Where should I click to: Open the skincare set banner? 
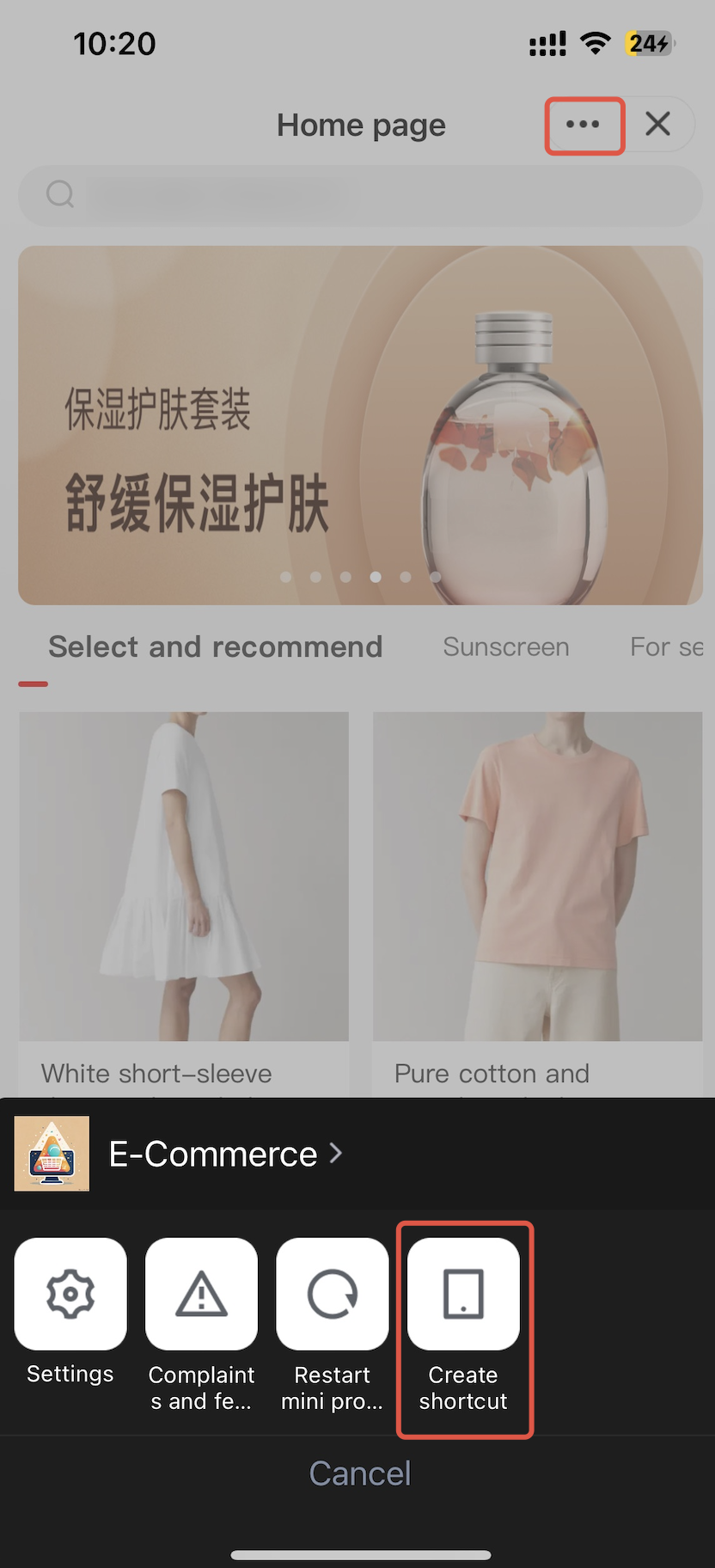[x=360, y=426]
